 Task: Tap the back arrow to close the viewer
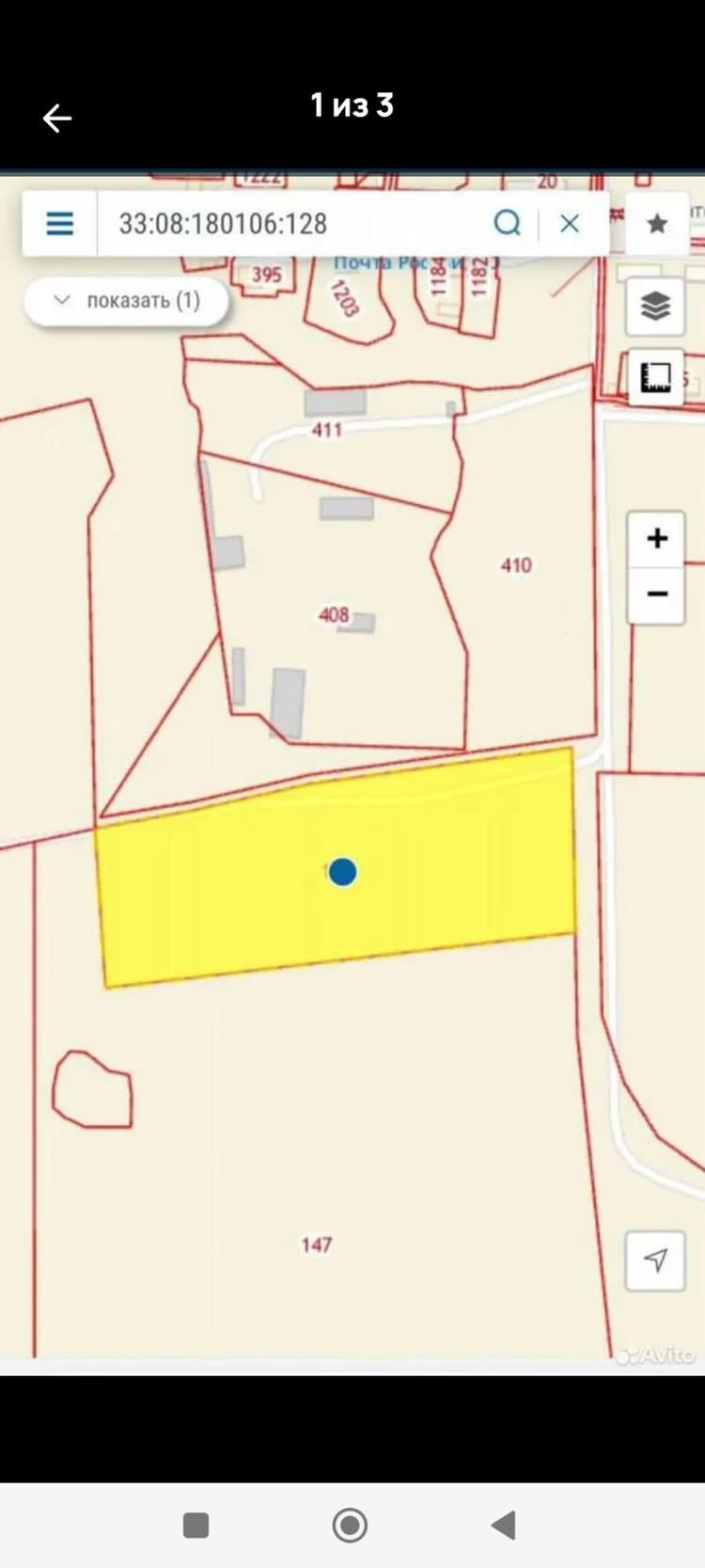57,118
